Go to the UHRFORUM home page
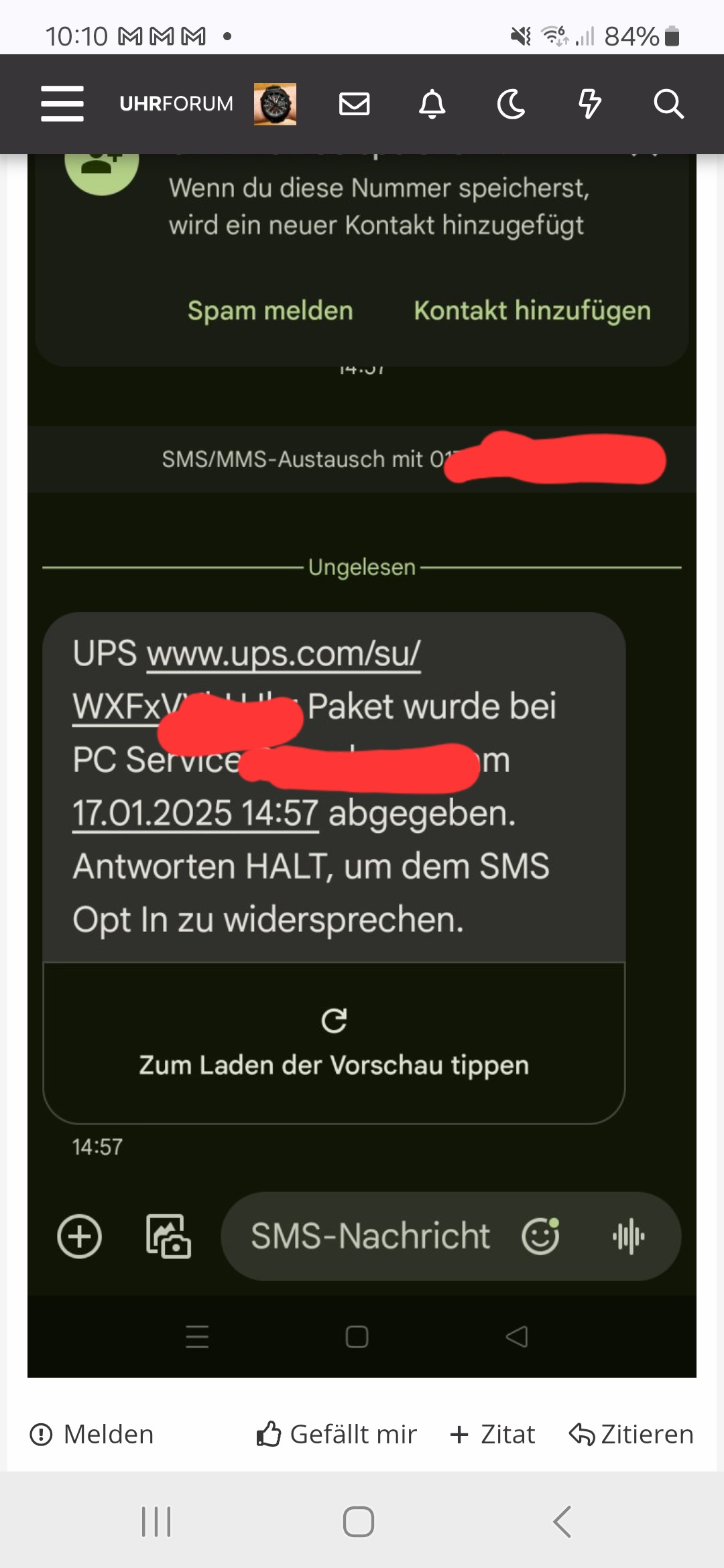 coord(176,104)
